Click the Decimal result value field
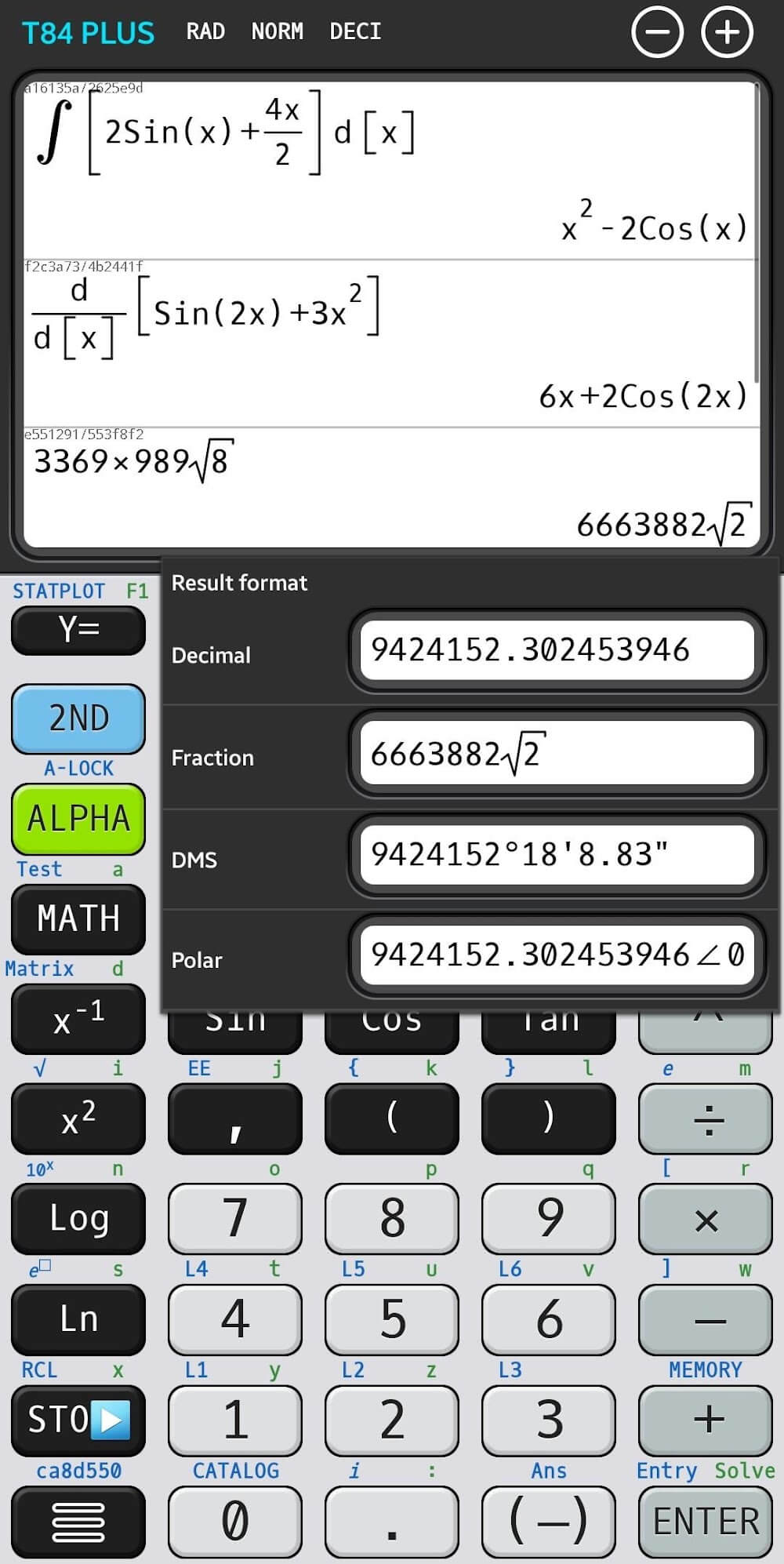Screen dimensions: 784x1564 (557, 650)
